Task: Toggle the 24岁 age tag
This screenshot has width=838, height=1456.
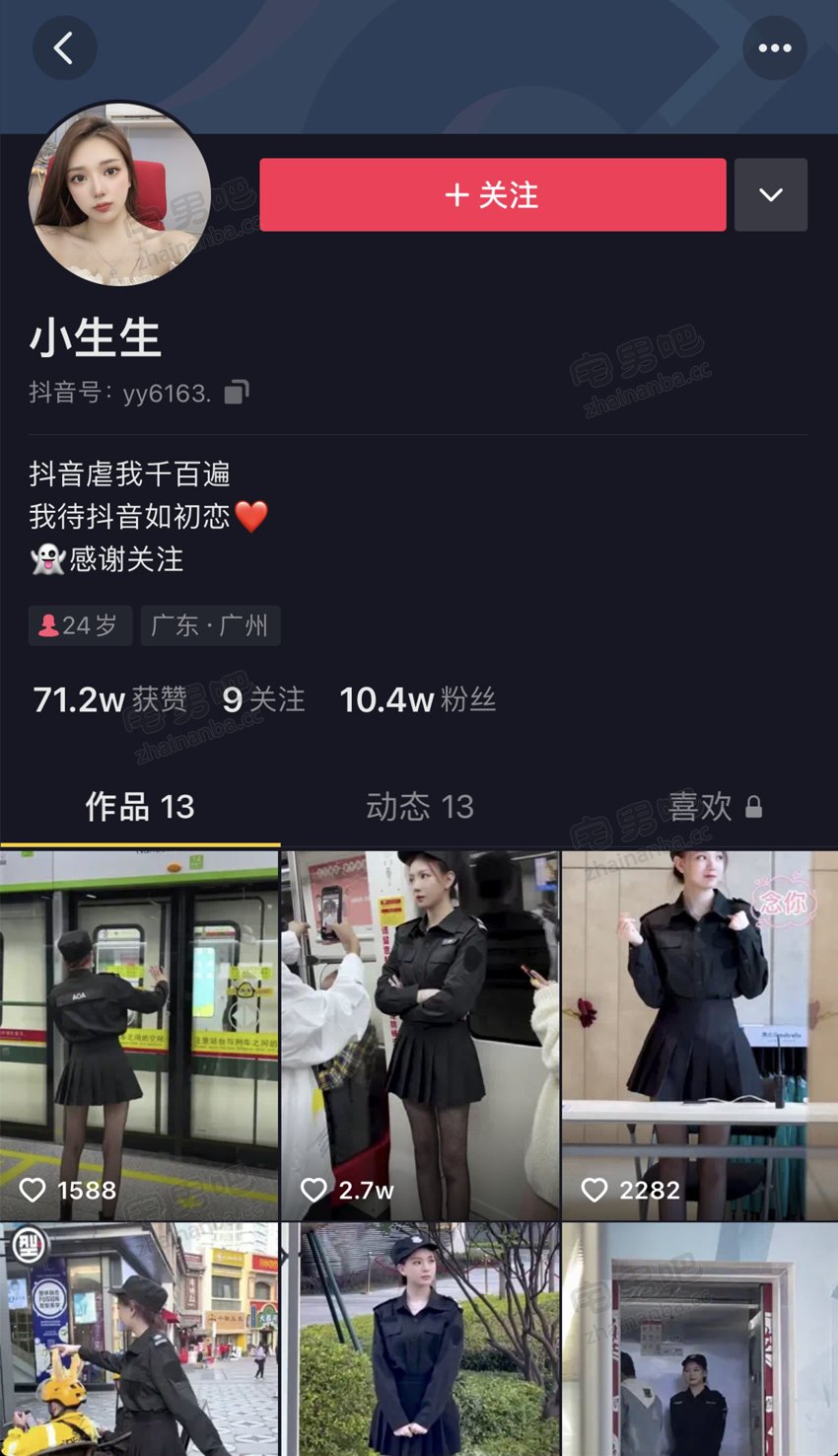Action: (x=79, y=625)
